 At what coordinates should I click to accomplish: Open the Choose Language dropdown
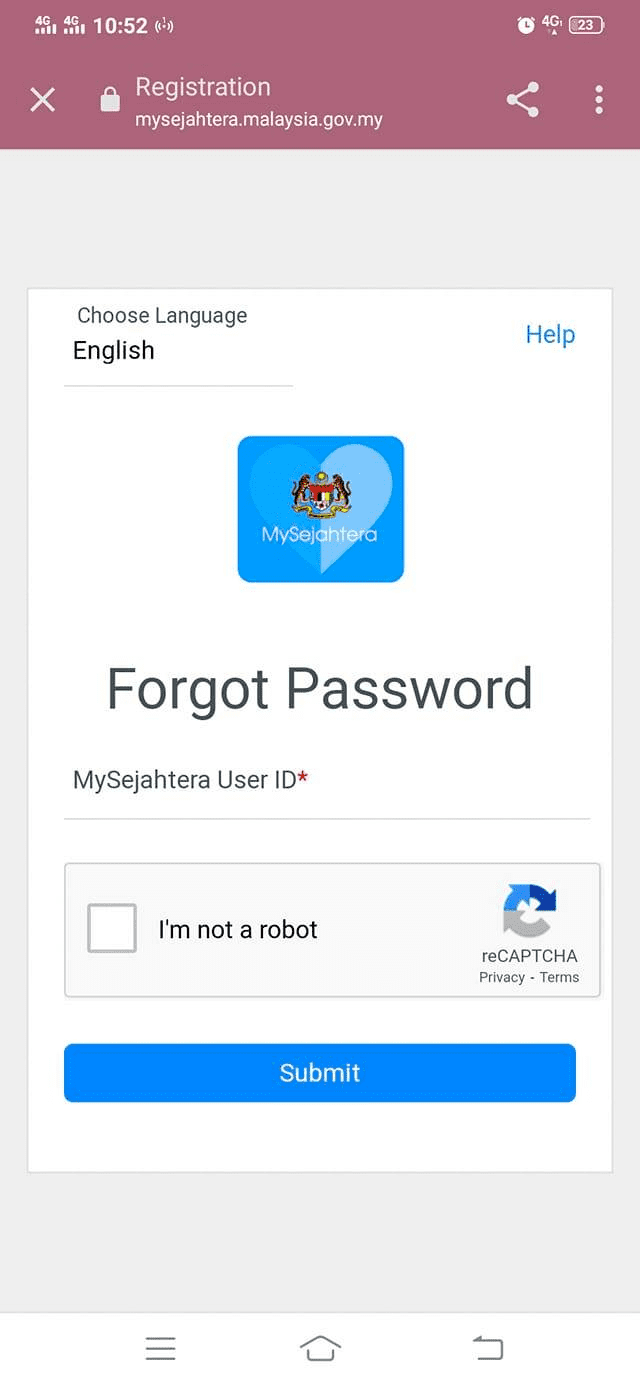click(x=178, y=350)
